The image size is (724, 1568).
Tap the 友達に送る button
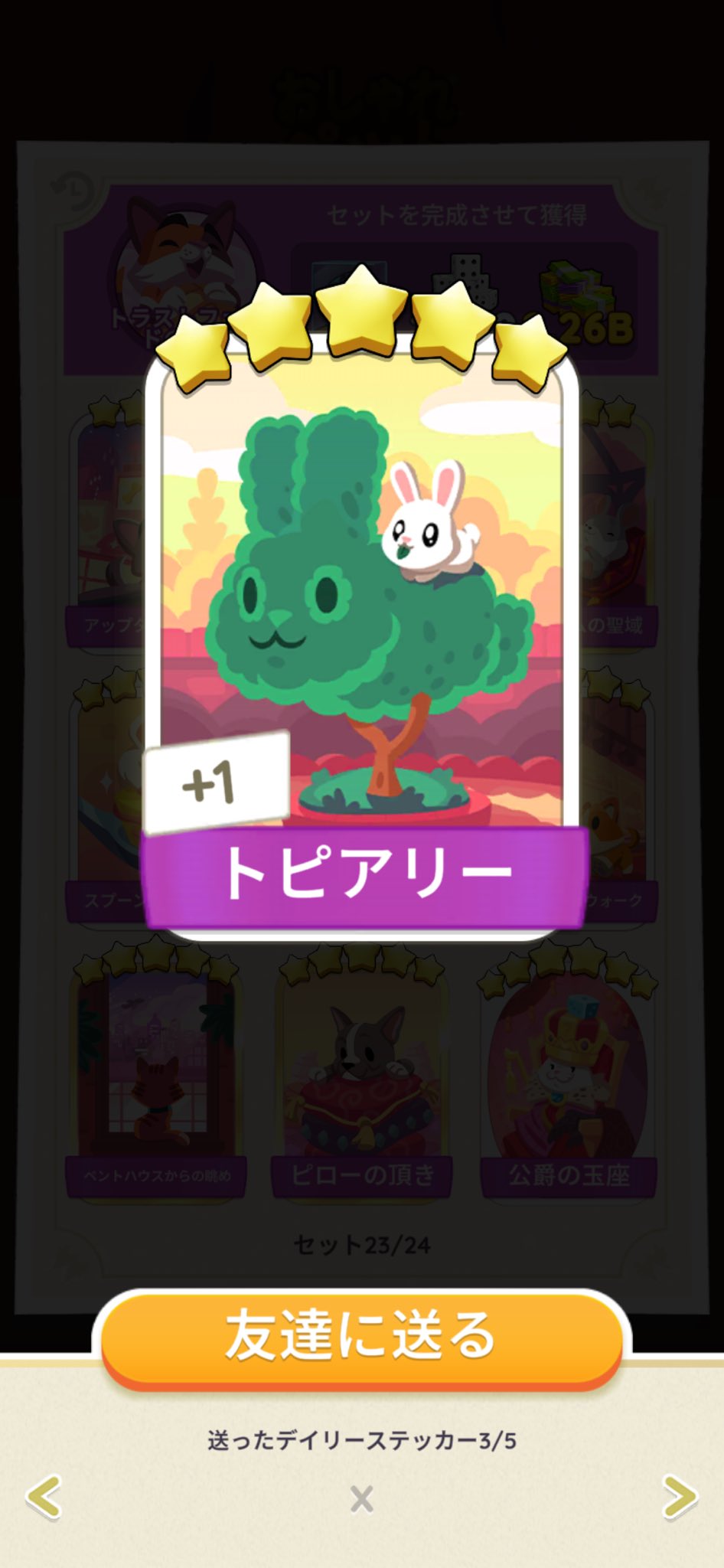point(361,1337)
